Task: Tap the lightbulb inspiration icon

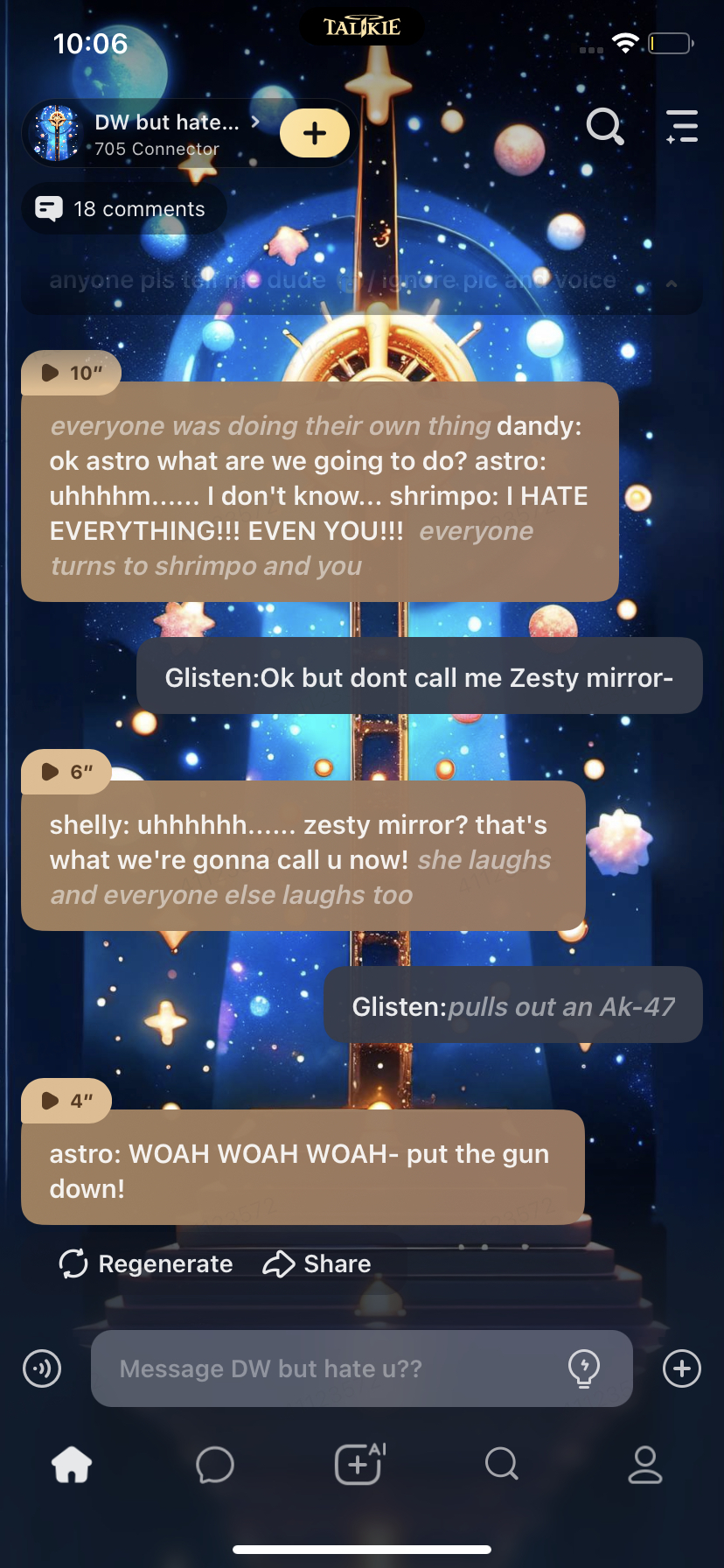Action: click(x=584, y=1368)
